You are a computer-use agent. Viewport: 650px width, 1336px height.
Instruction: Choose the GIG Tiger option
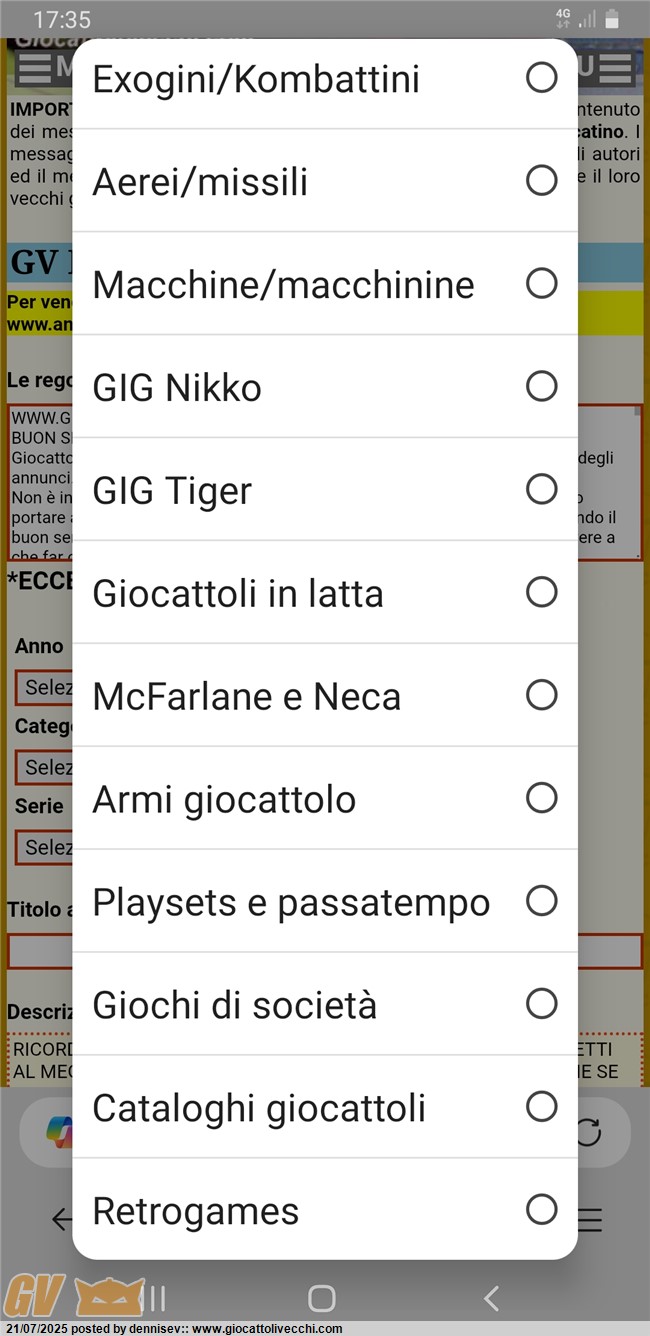[325, 489]
